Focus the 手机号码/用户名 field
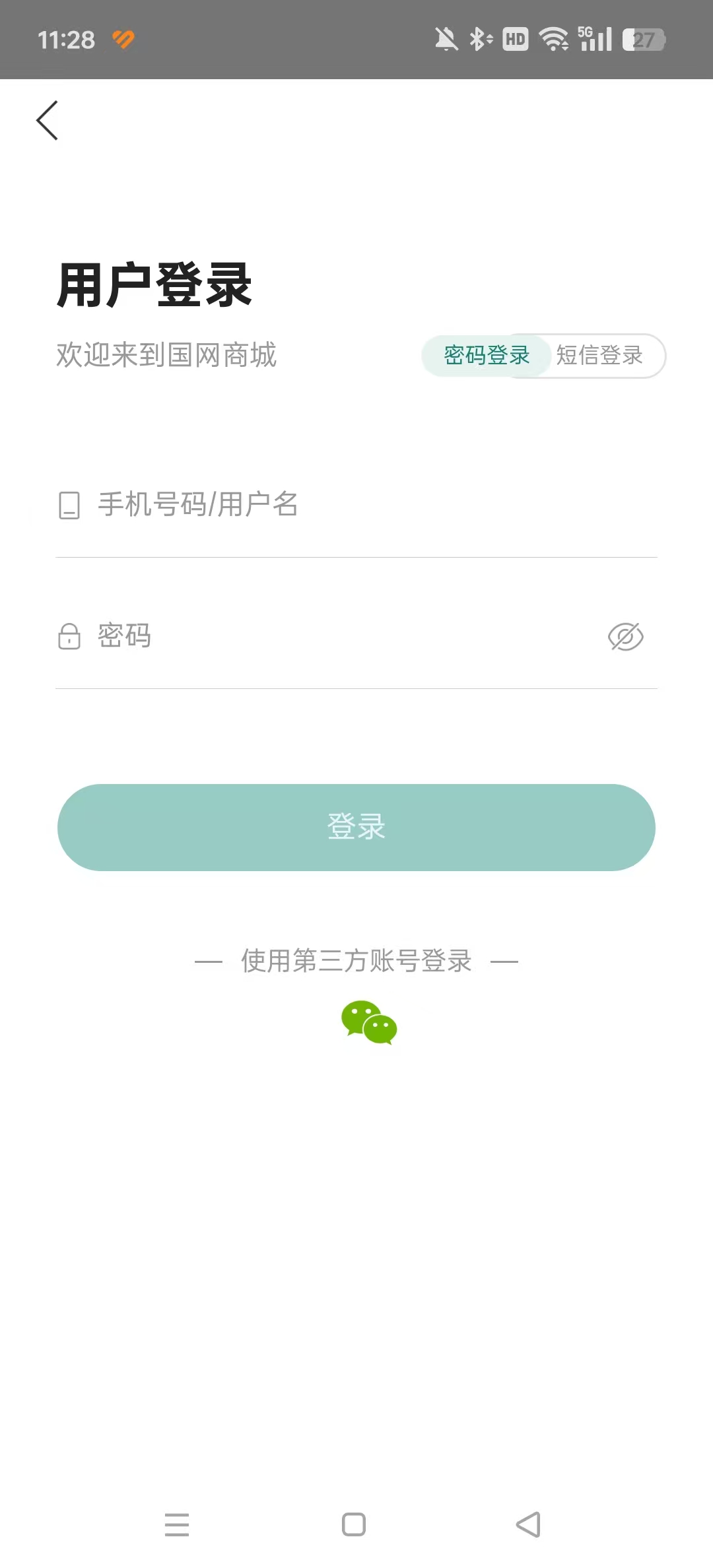Image resolution: width=713 pixels, height=1568 pixels. point(356,505)
